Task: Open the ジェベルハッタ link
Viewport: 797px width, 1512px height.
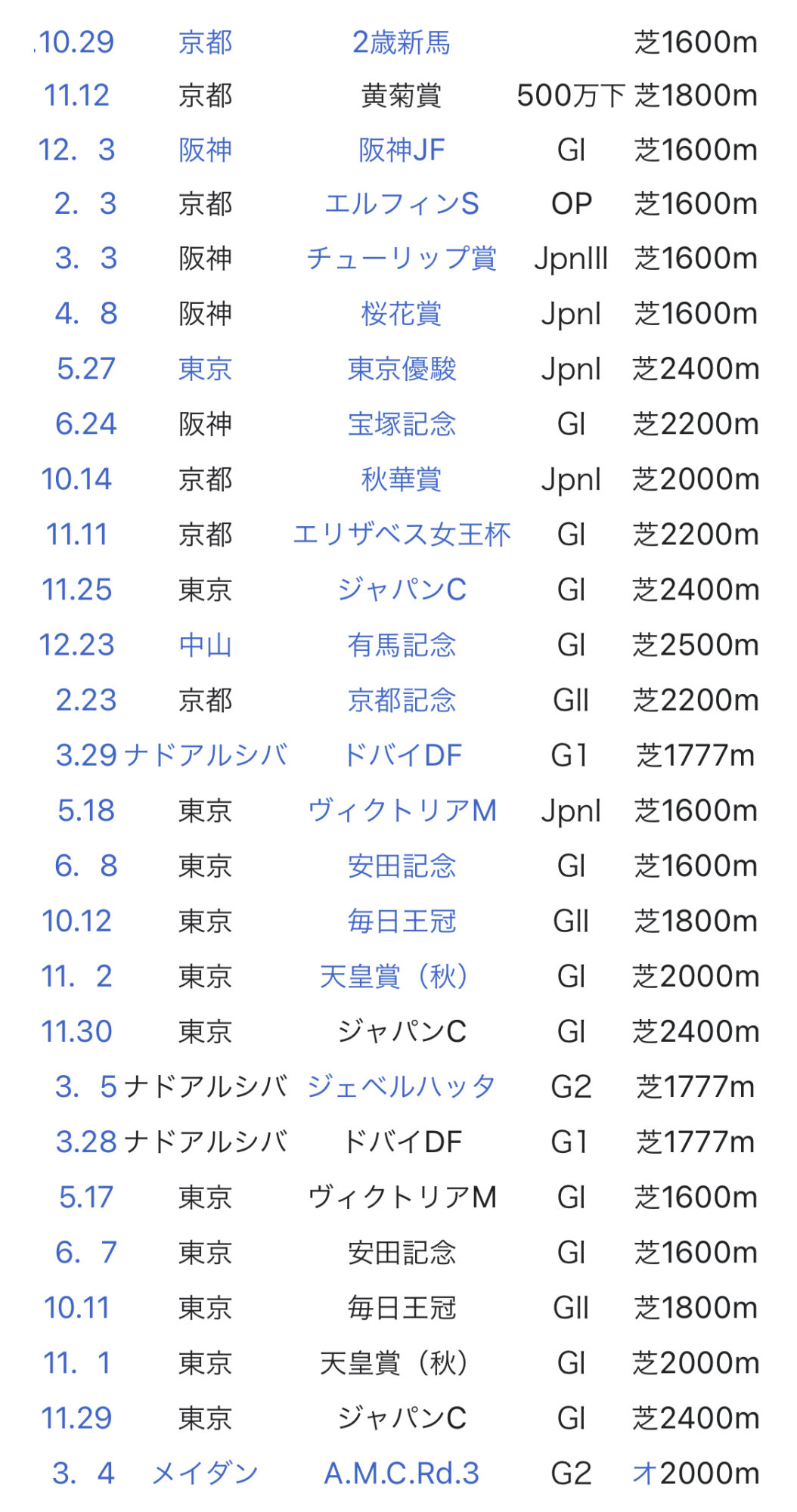Action: pyautogui.click(x=402, y=1086)
